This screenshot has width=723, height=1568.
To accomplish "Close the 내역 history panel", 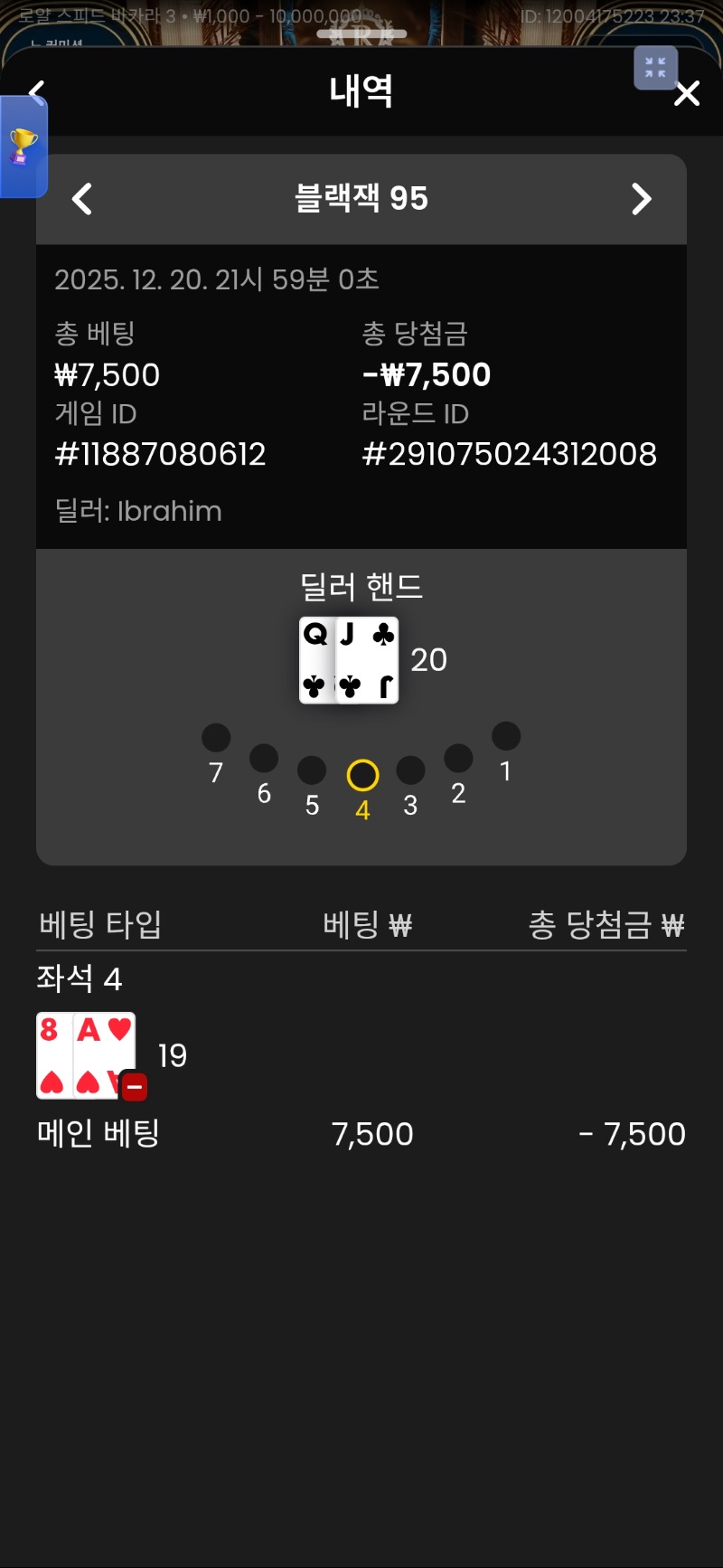I will [x=687, y=93].
